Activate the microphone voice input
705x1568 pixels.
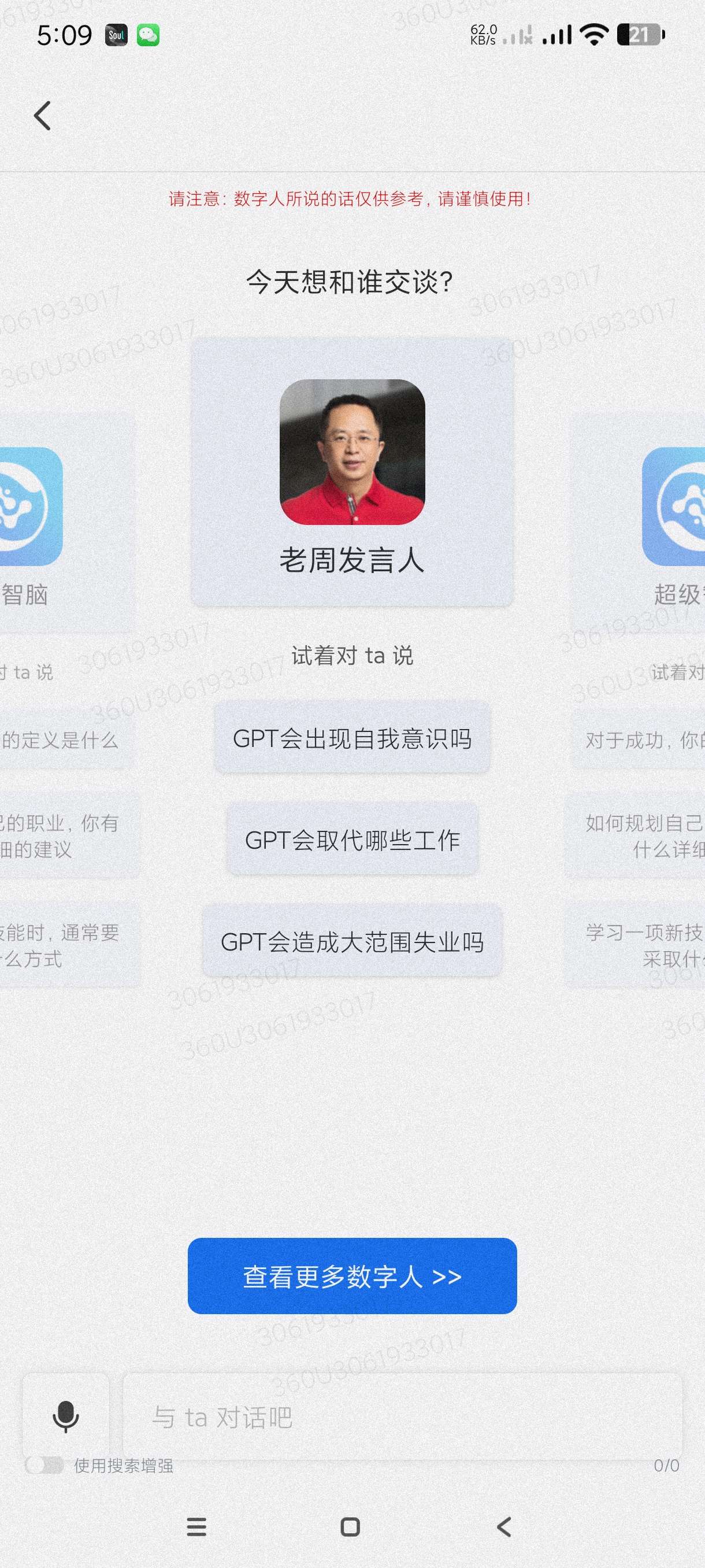pos(66,1416)
